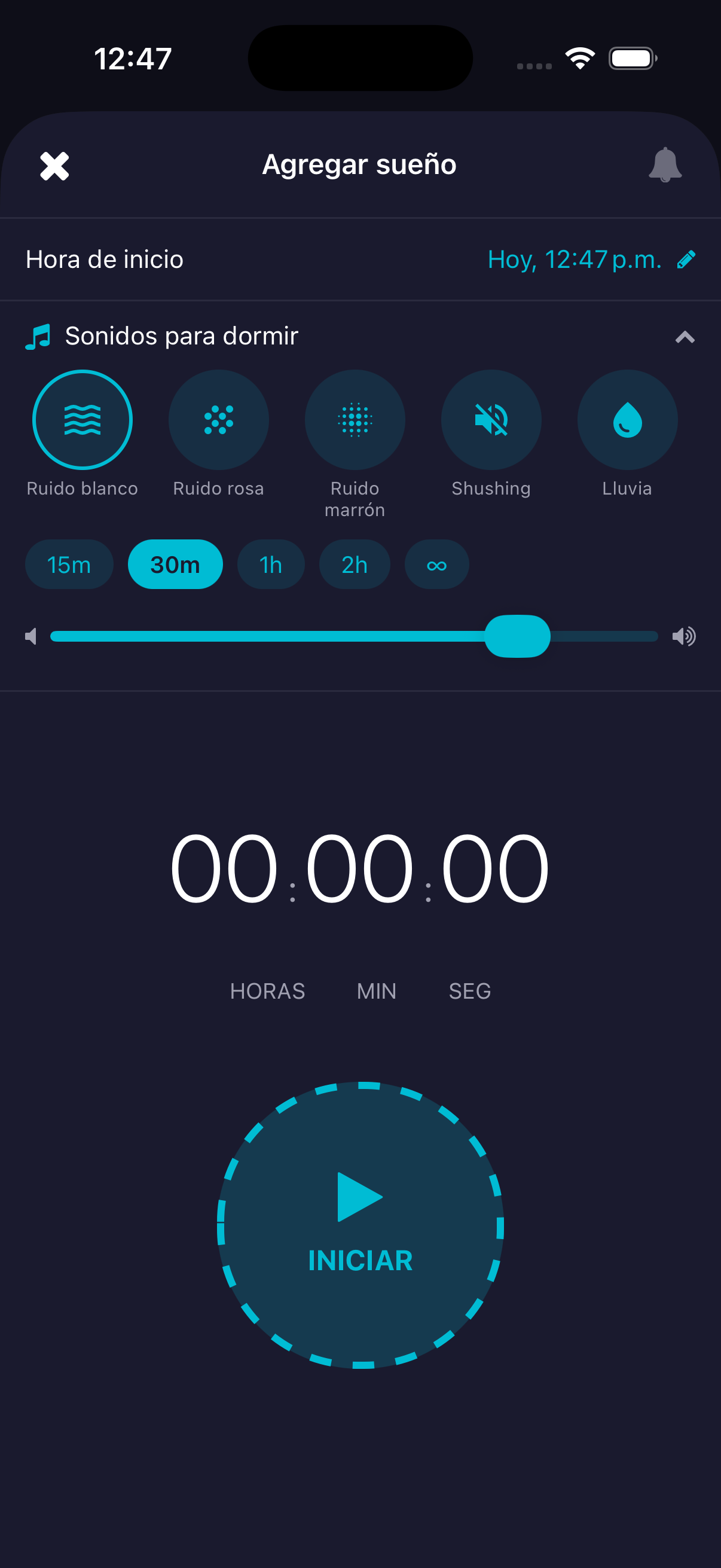
Task: Click Hoy, 12:47 p.m. start time link
Action: (575, 259)
